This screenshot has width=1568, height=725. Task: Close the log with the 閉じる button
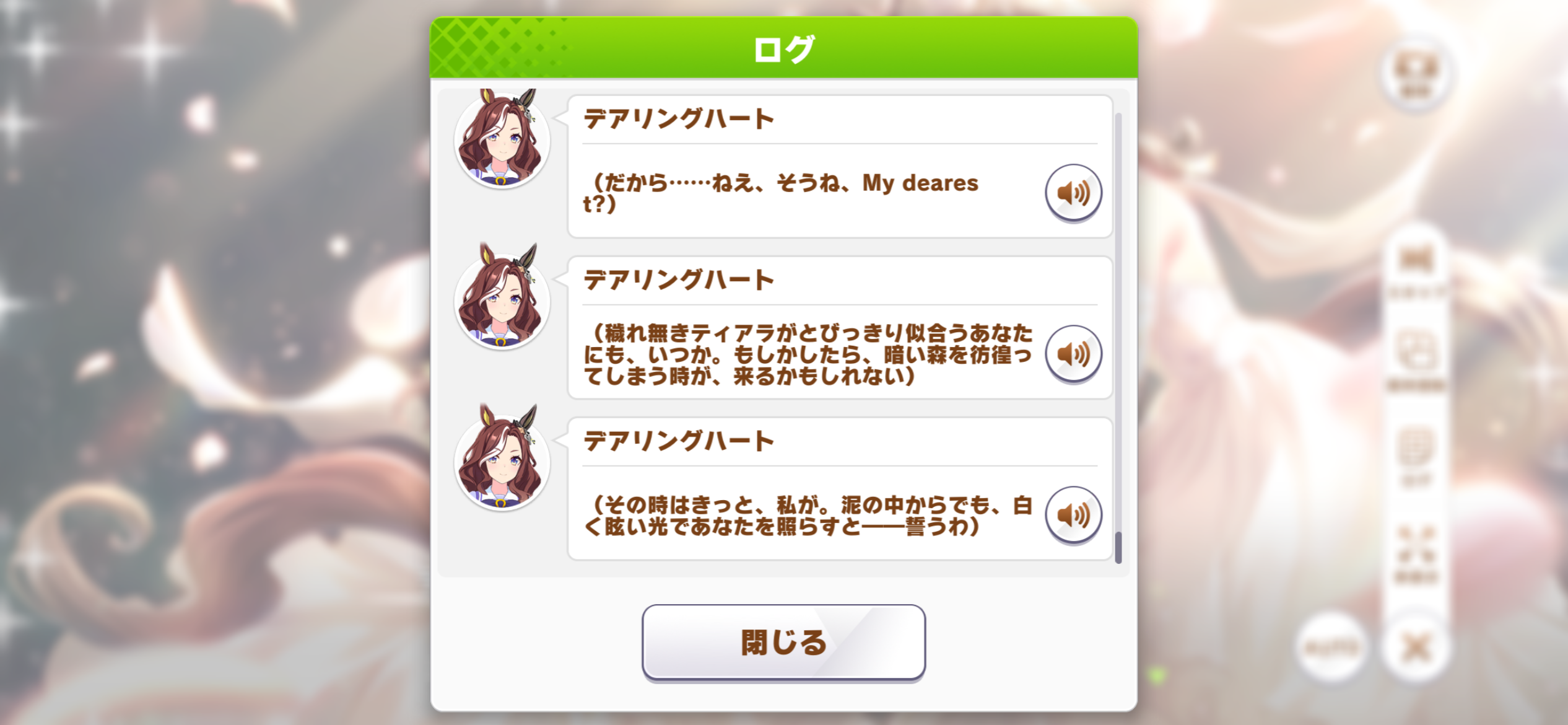click(783, 642)
